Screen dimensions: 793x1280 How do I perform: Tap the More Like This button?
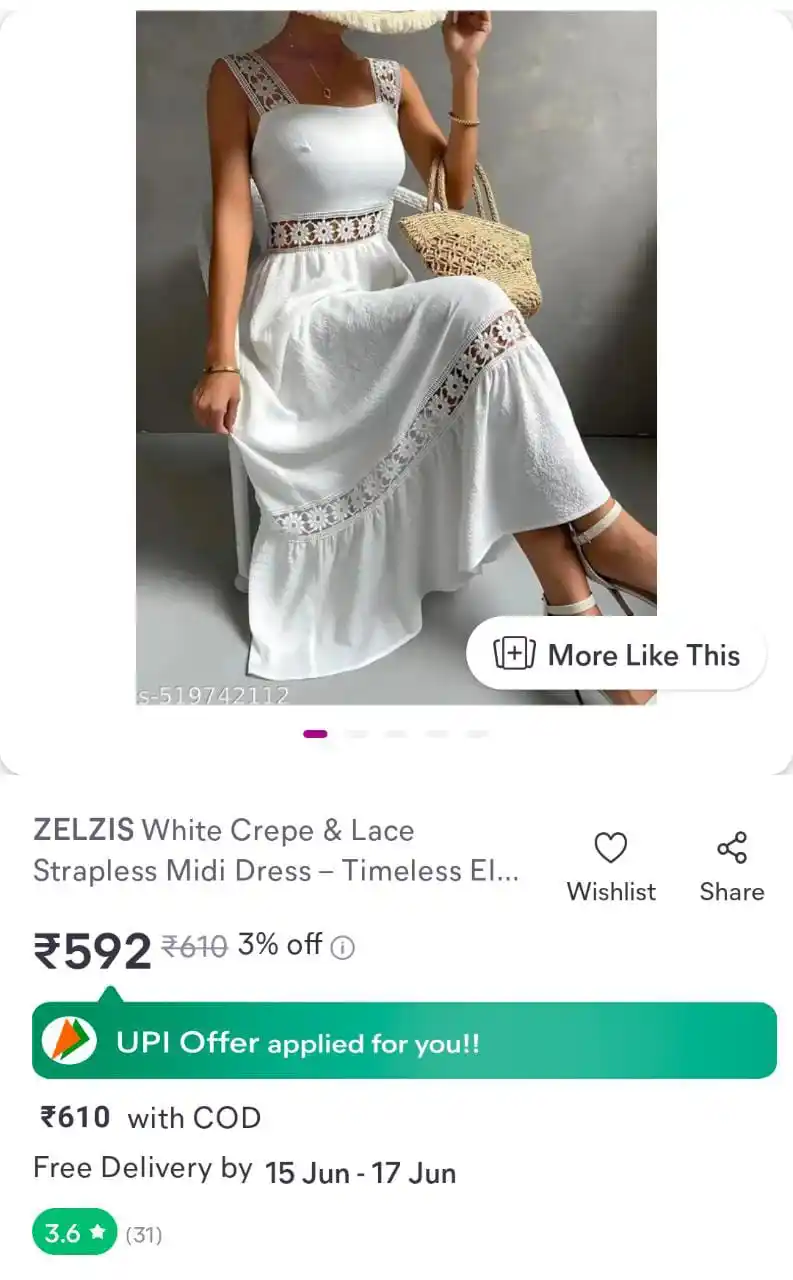pyautogui.click(x=616, y=655)
